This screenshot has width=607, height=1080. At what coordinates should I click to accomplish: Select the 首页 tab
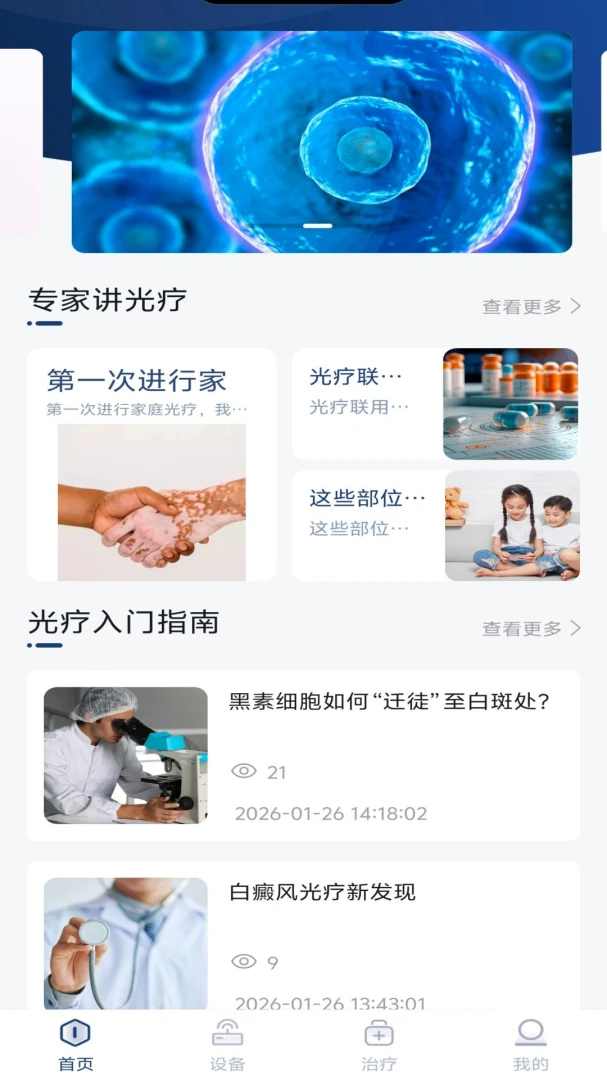[x=76, y=1046]
